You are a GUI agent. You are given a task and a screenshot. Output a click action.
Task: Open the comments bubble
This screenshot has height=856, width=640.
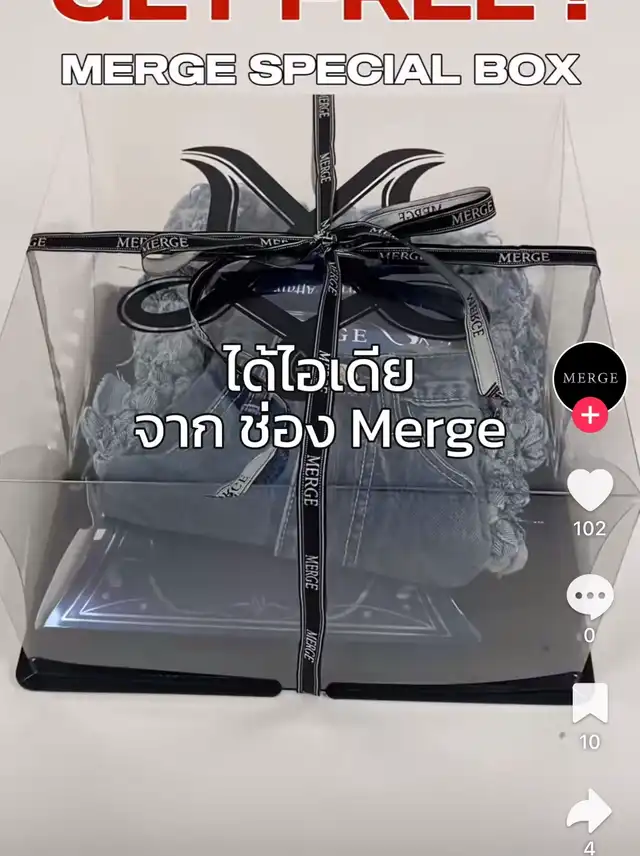coord(590,597)
